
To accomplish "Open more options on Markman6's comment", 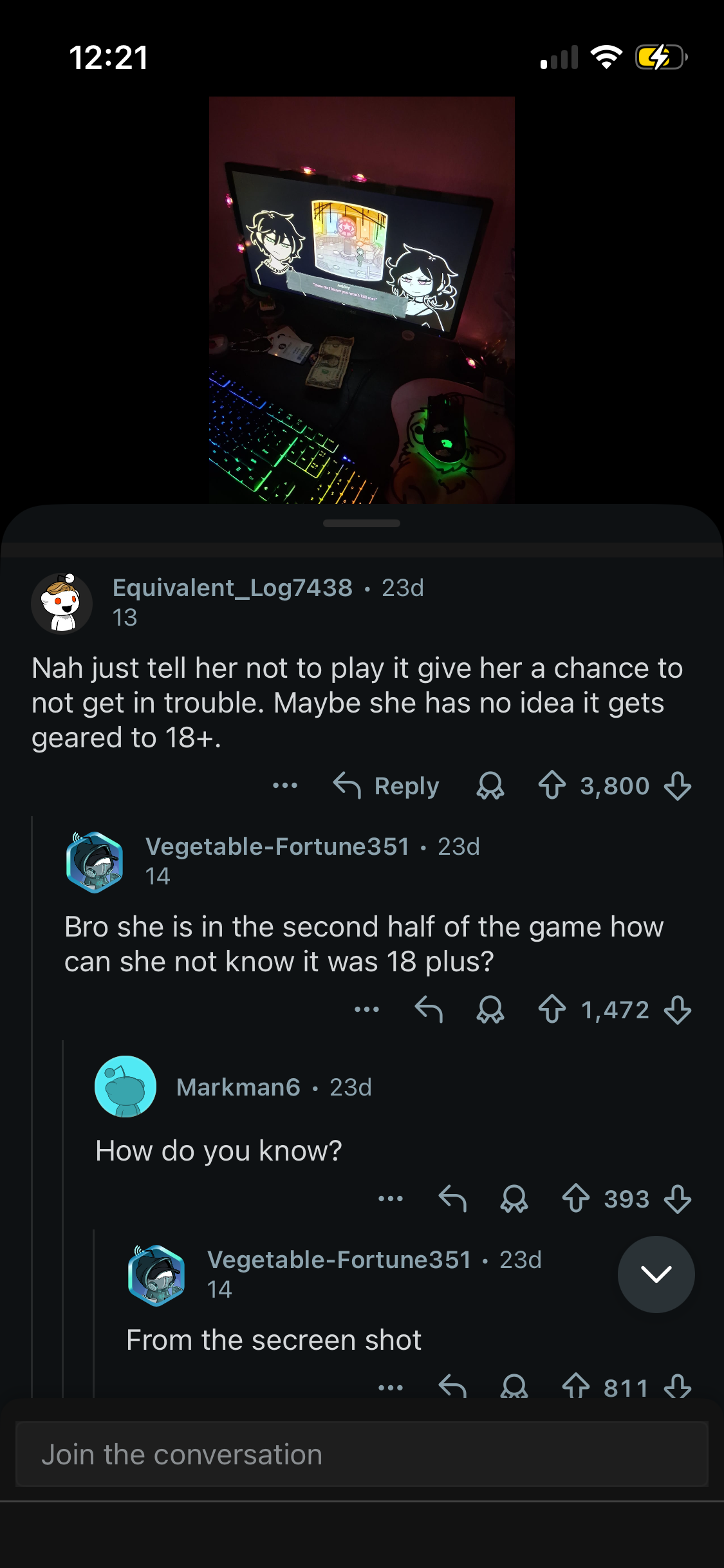I will pos(391,1199).
